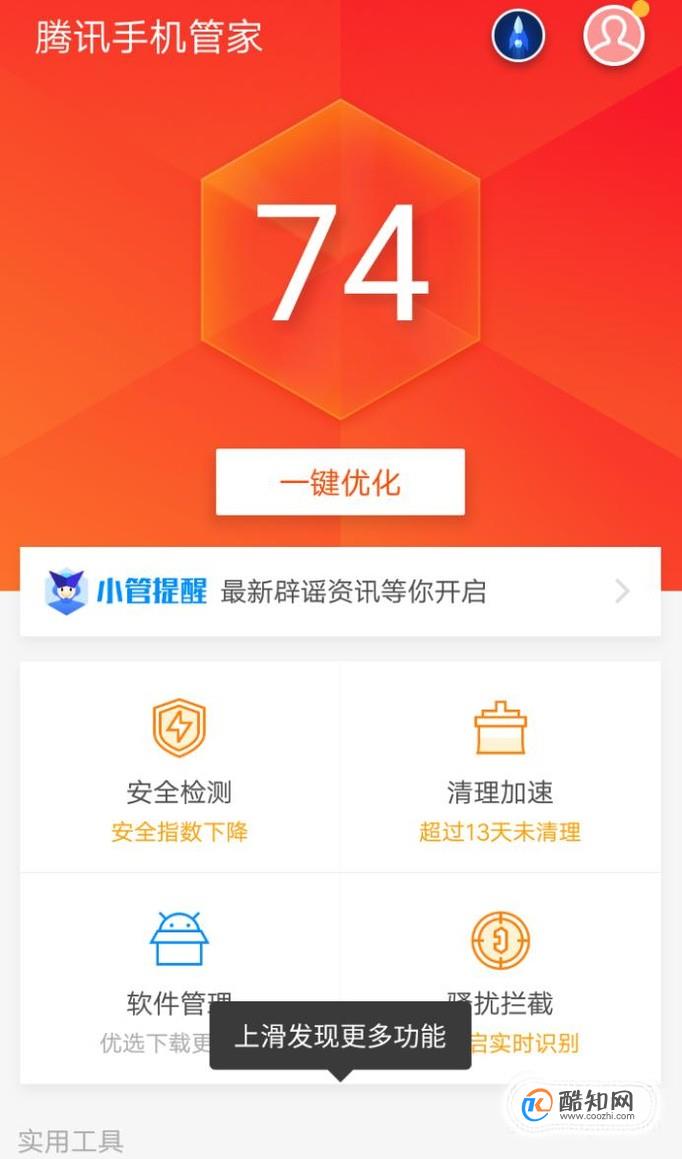The image size is (682, 1159).
Task: Open 软件管理 app management
Action: pyautogui.click(x=179, y=960)
